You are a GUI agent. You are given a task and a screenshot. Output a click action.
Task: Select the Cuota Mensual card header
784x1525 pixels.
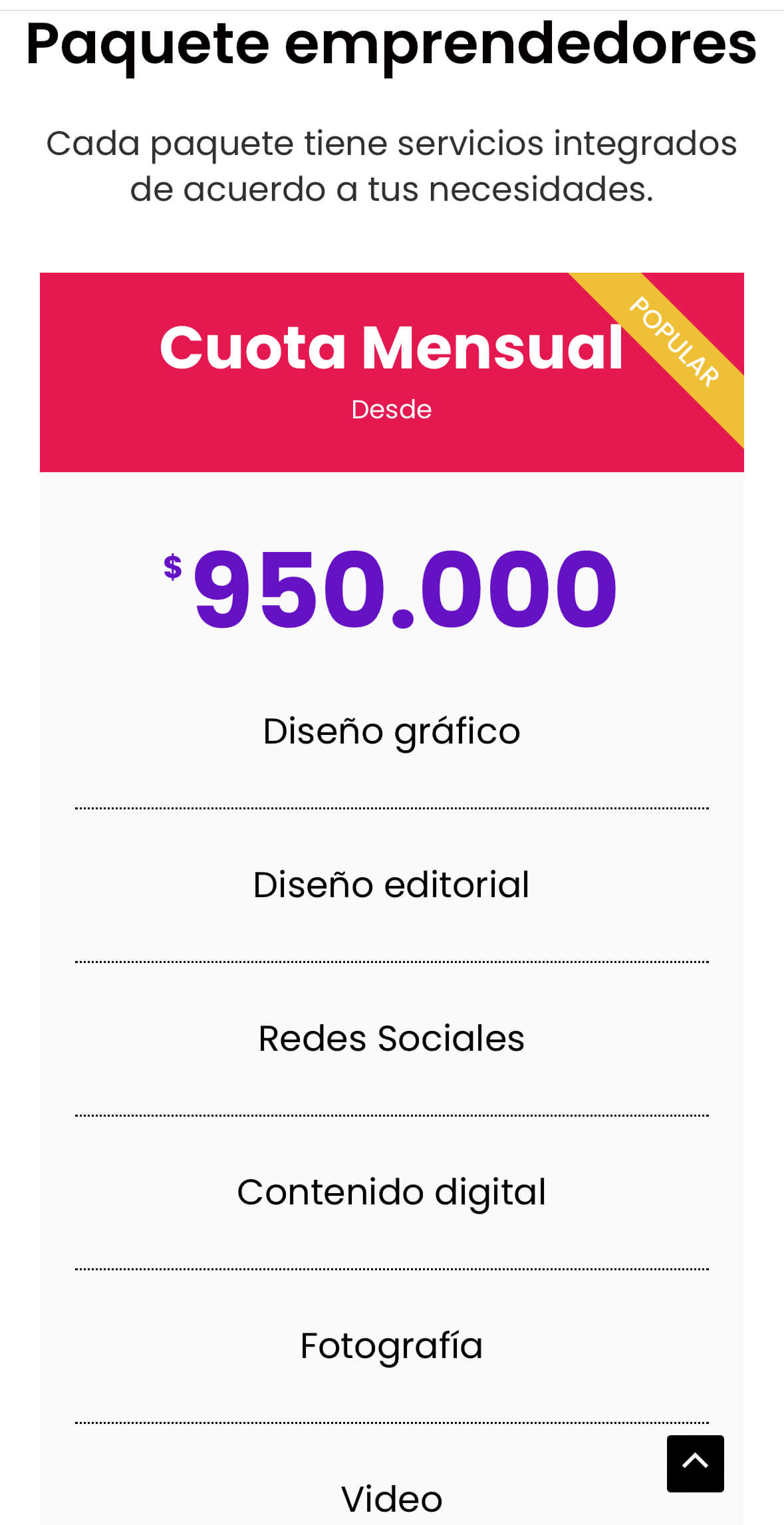(391, 348)
